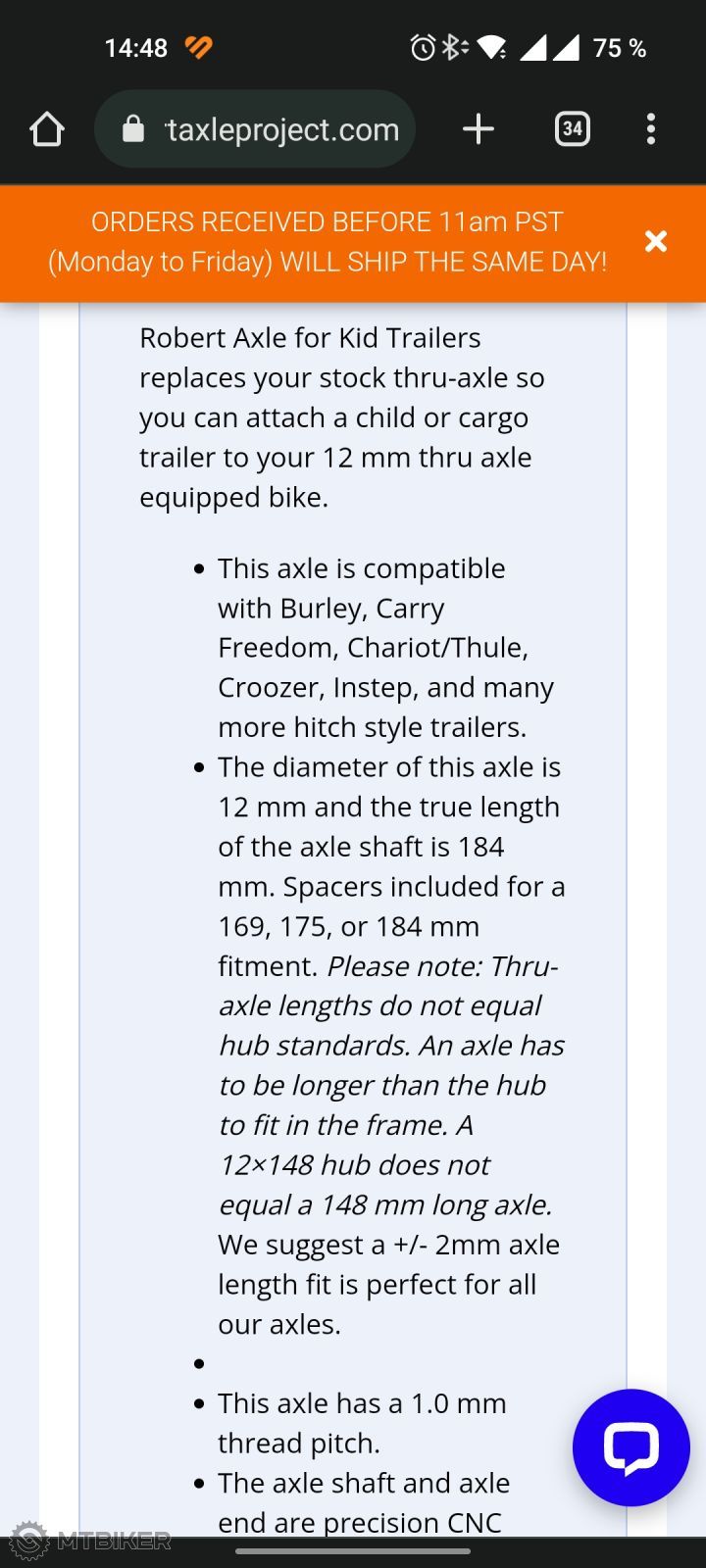
Task: Dismiss the orange same-day shipping banner
Action: (656, 241)
